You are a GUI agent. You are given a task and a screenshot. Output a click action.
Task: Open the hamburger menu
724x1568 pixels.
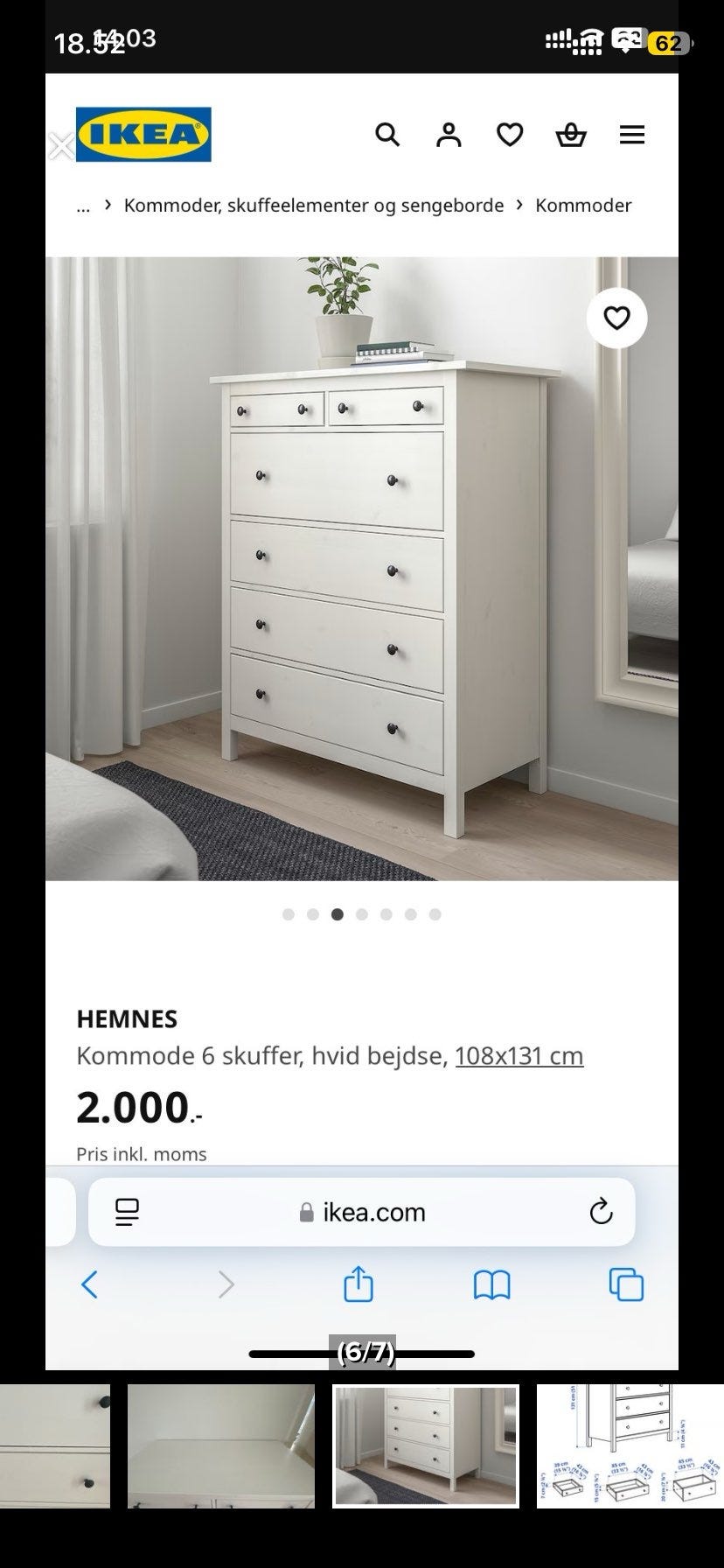pos(631,135)
